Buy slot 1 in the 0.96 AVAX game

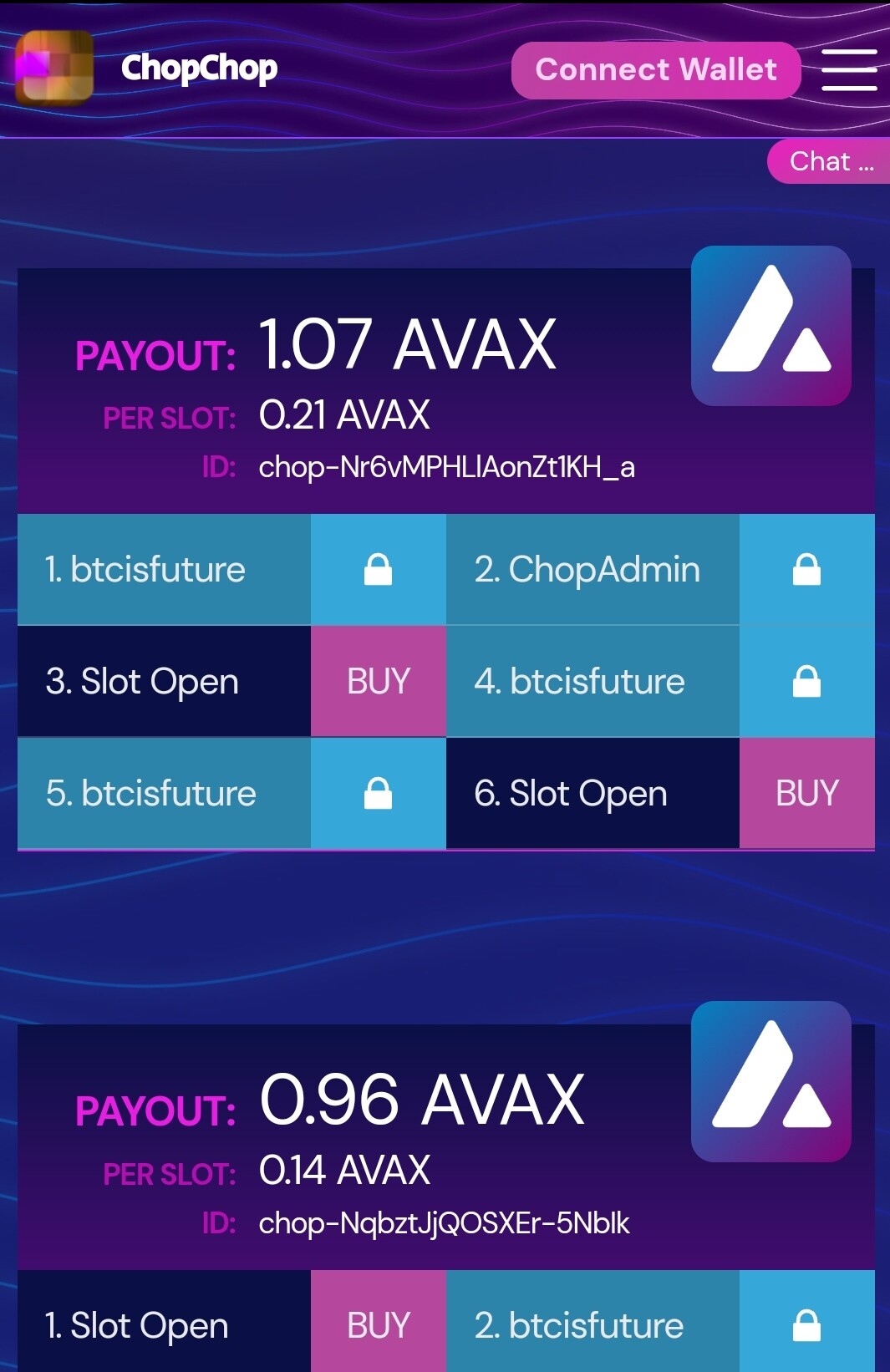point(379,1324)
